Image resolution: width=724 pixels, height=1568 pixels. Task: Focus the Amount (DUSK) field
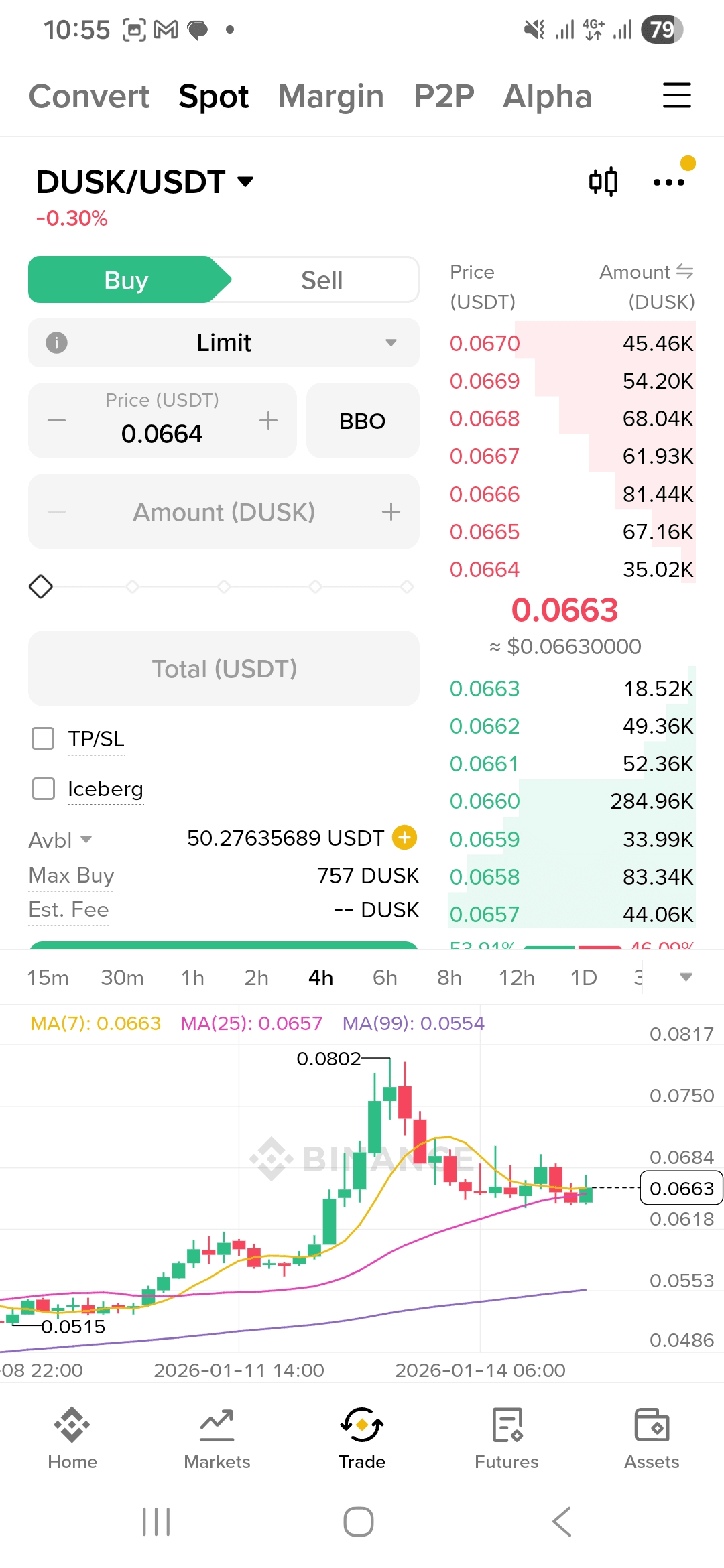[x=224, y=512]
